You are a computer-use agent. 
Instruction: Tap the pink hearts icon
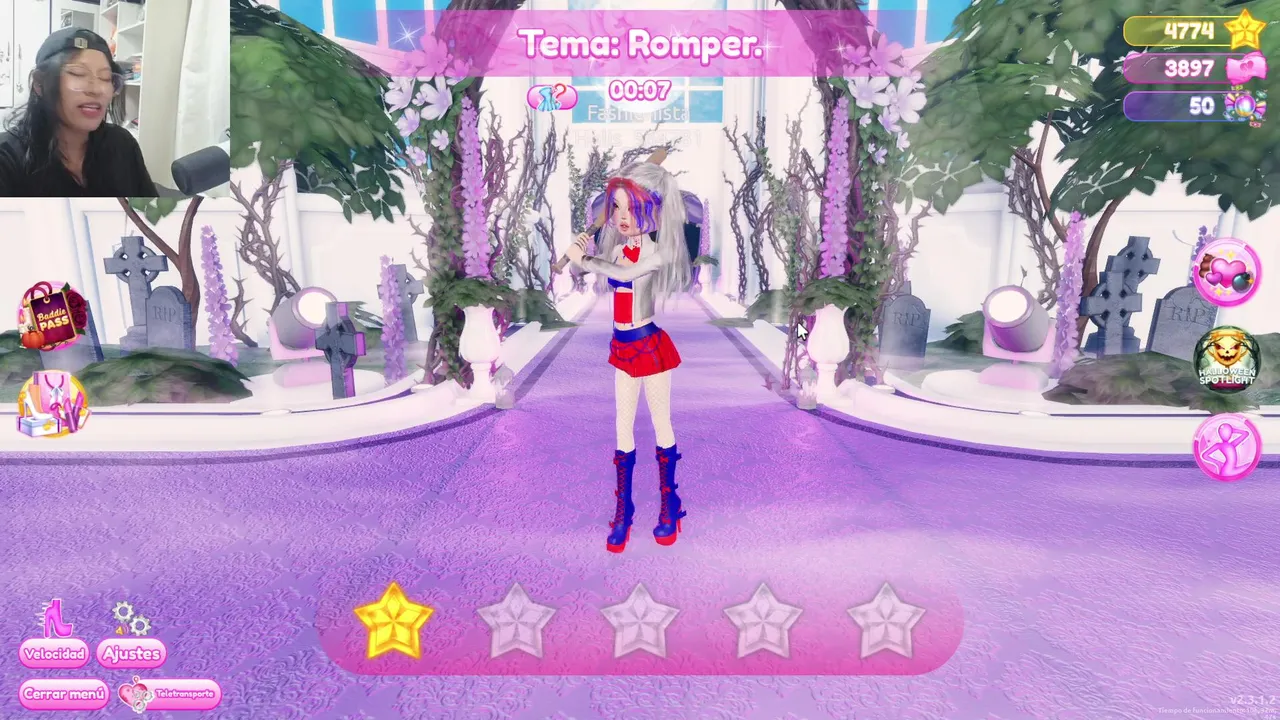[x=1227, y=272]
